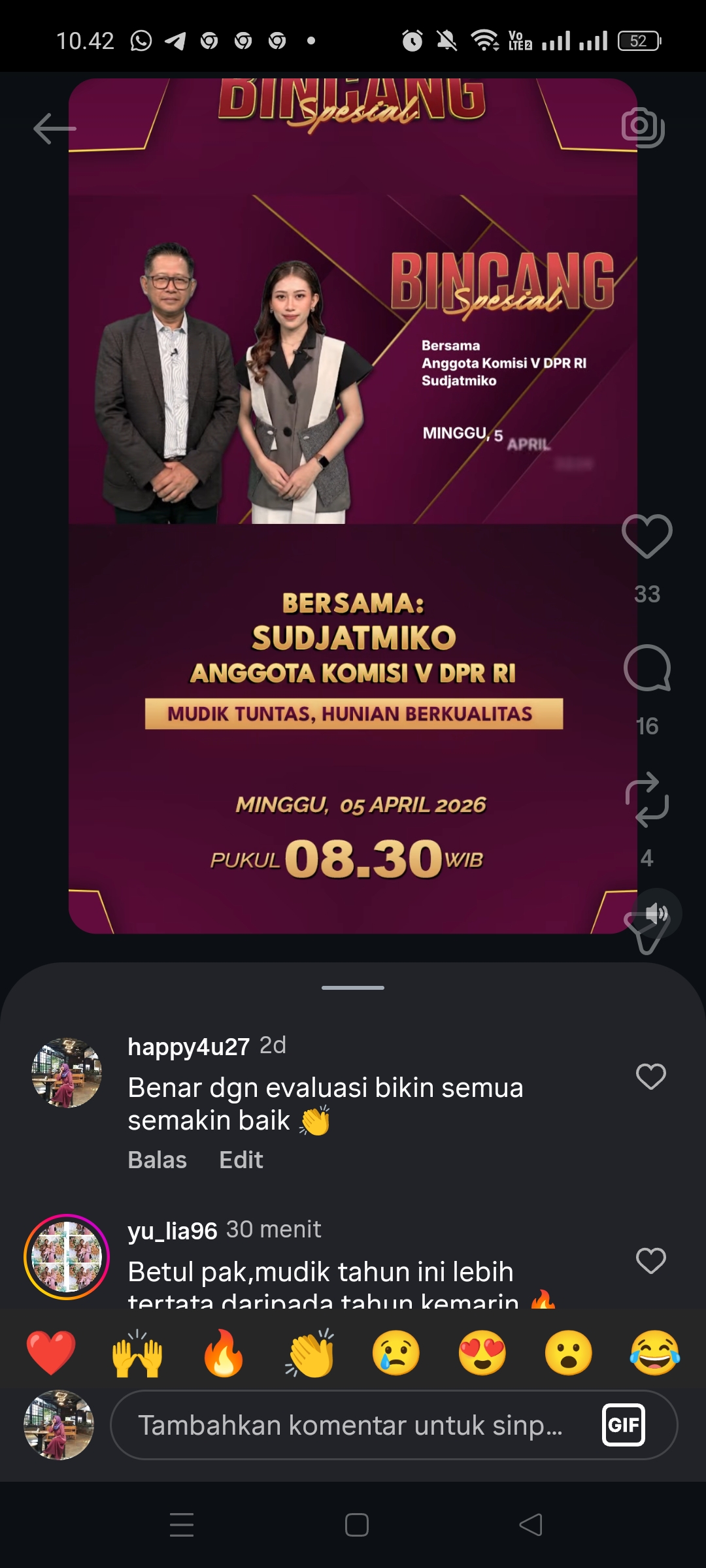Image resolution: width=706 pixels, height=1568 pixels.
Task: Open yu_lia96's profile picture
Action: 67,1257
